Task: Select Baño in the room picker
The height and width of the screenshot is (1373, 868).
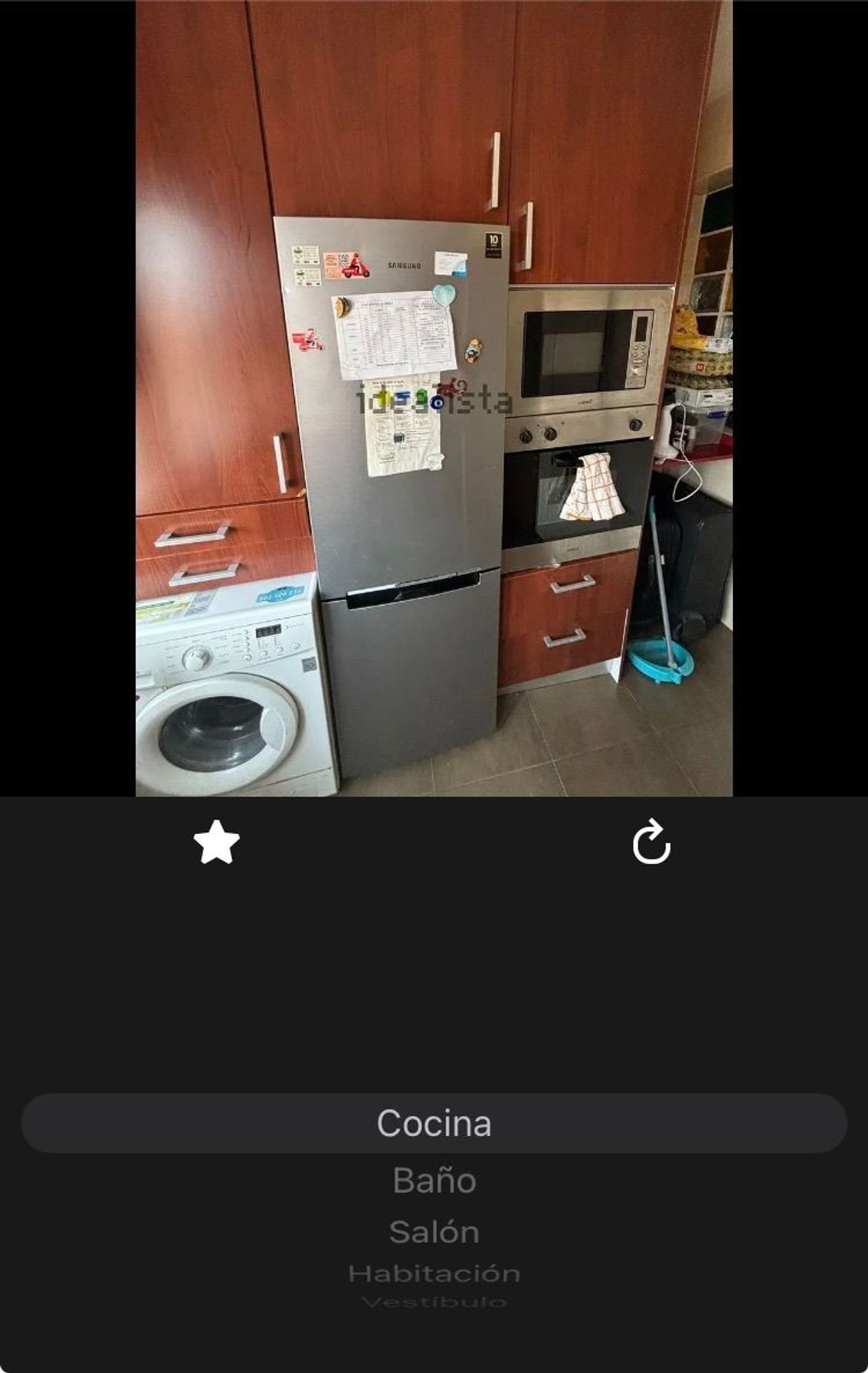Action: (x=434, y=1180)
